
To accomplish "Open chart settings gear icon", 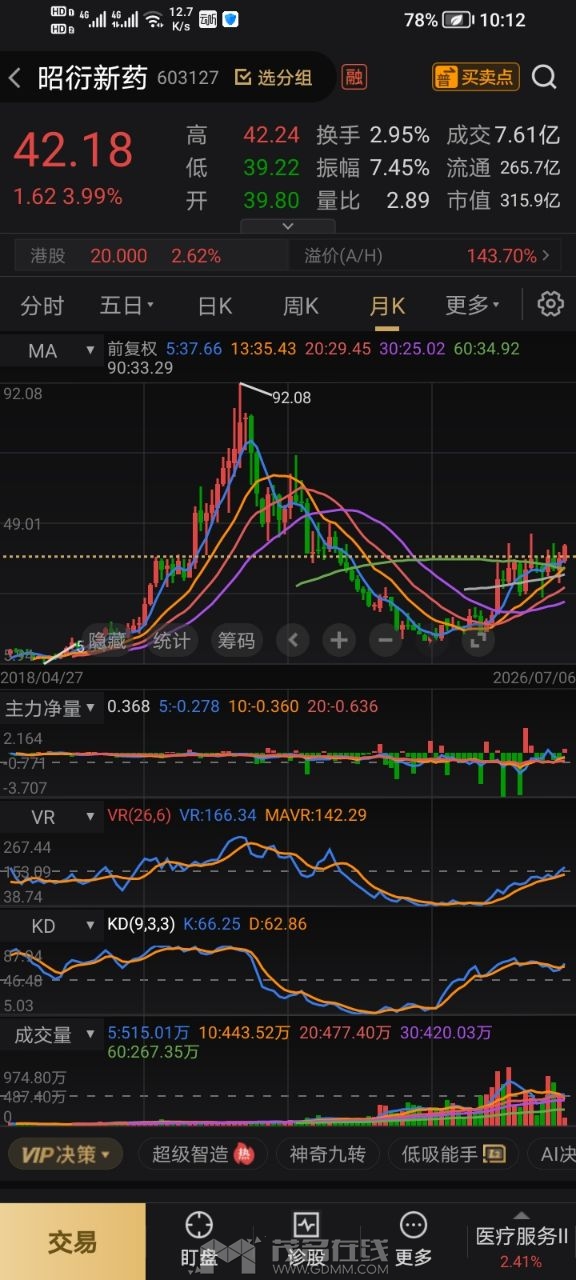I will 551,304.
